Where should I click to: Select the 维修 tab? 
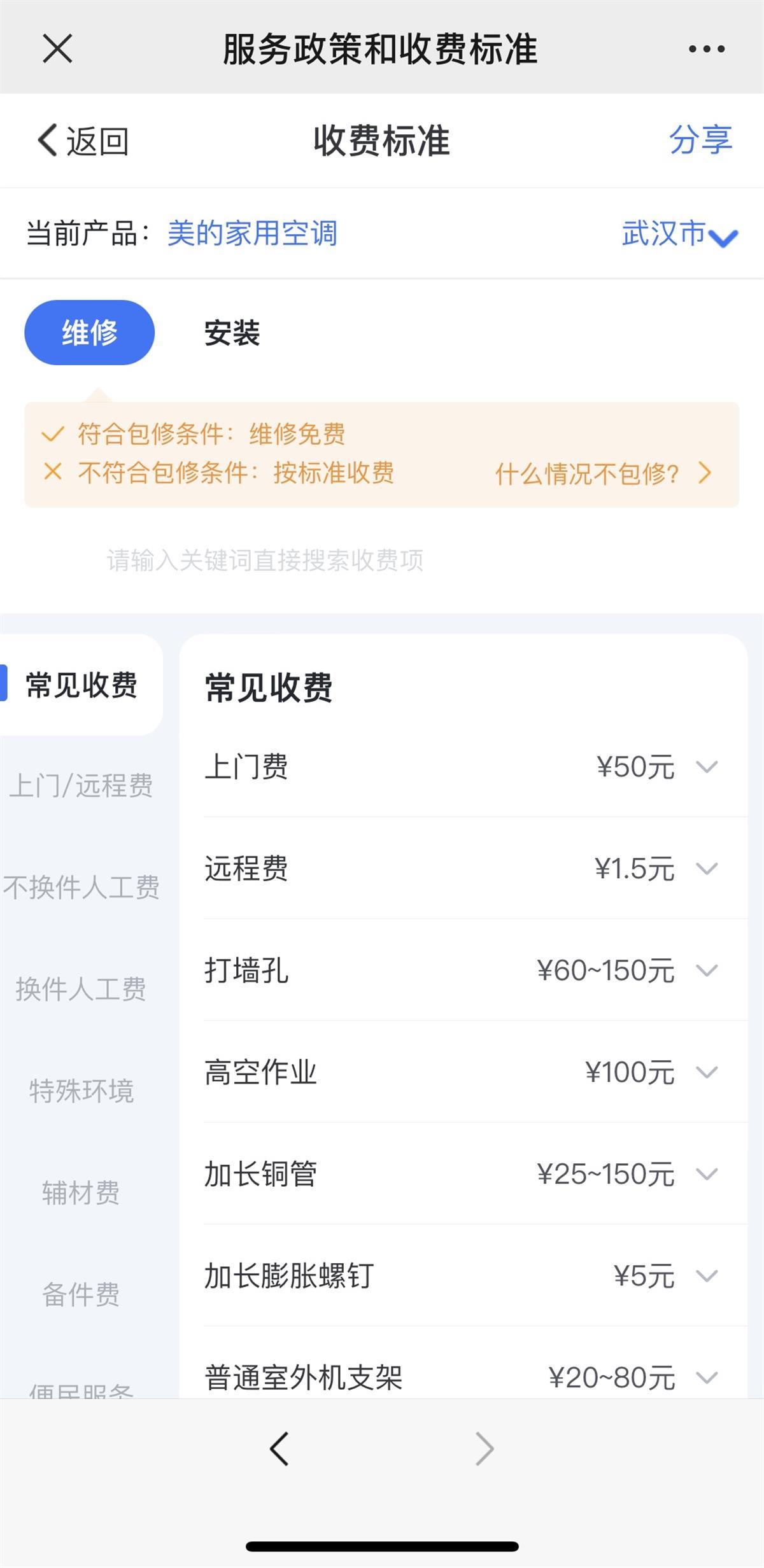tap(89, 333)
